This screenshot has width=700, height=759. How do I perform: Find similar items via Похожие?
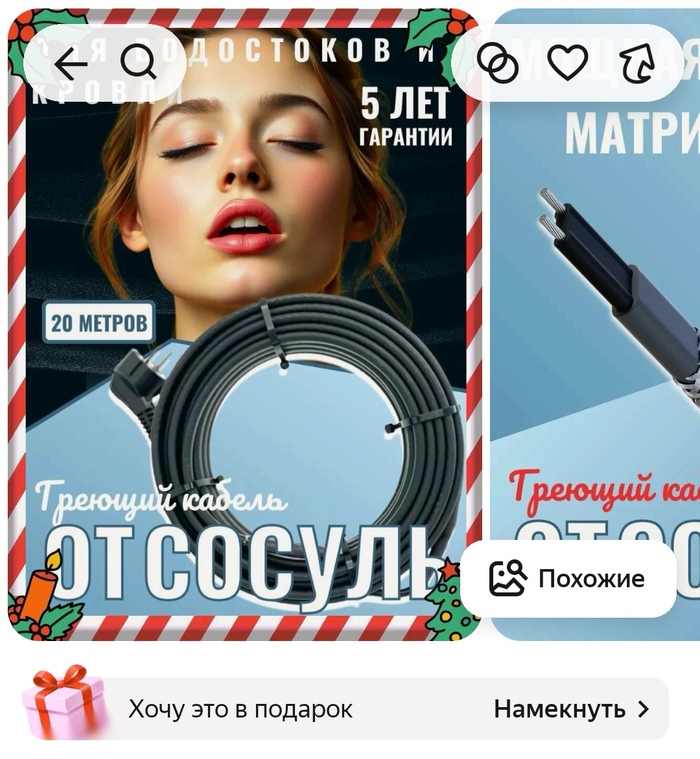point(568,578)
